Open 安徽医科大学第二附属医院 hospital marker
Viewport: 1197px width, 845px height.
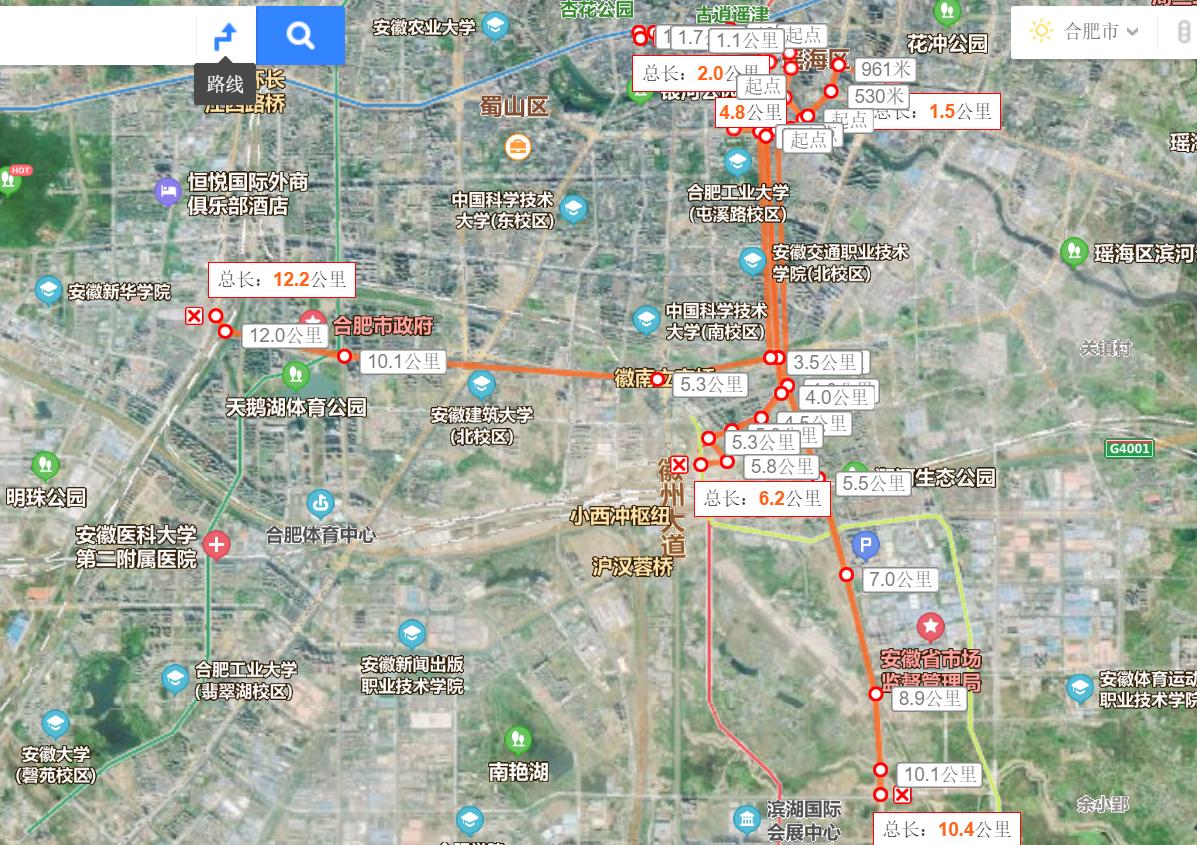click(x=216, y=546)
